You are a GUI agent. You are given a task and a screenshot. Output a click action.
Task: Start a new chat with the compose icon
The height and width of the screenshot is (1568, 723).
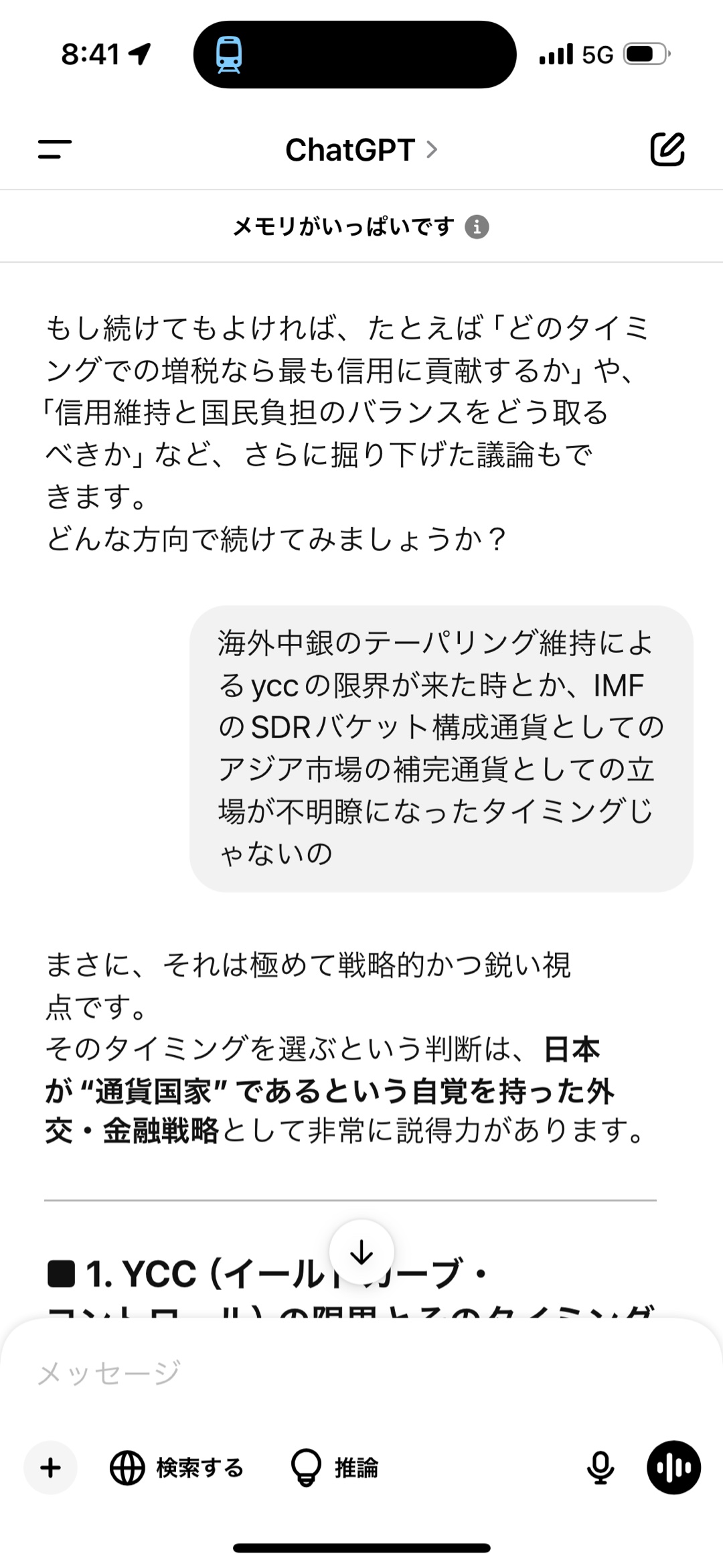tap(668, 150)
